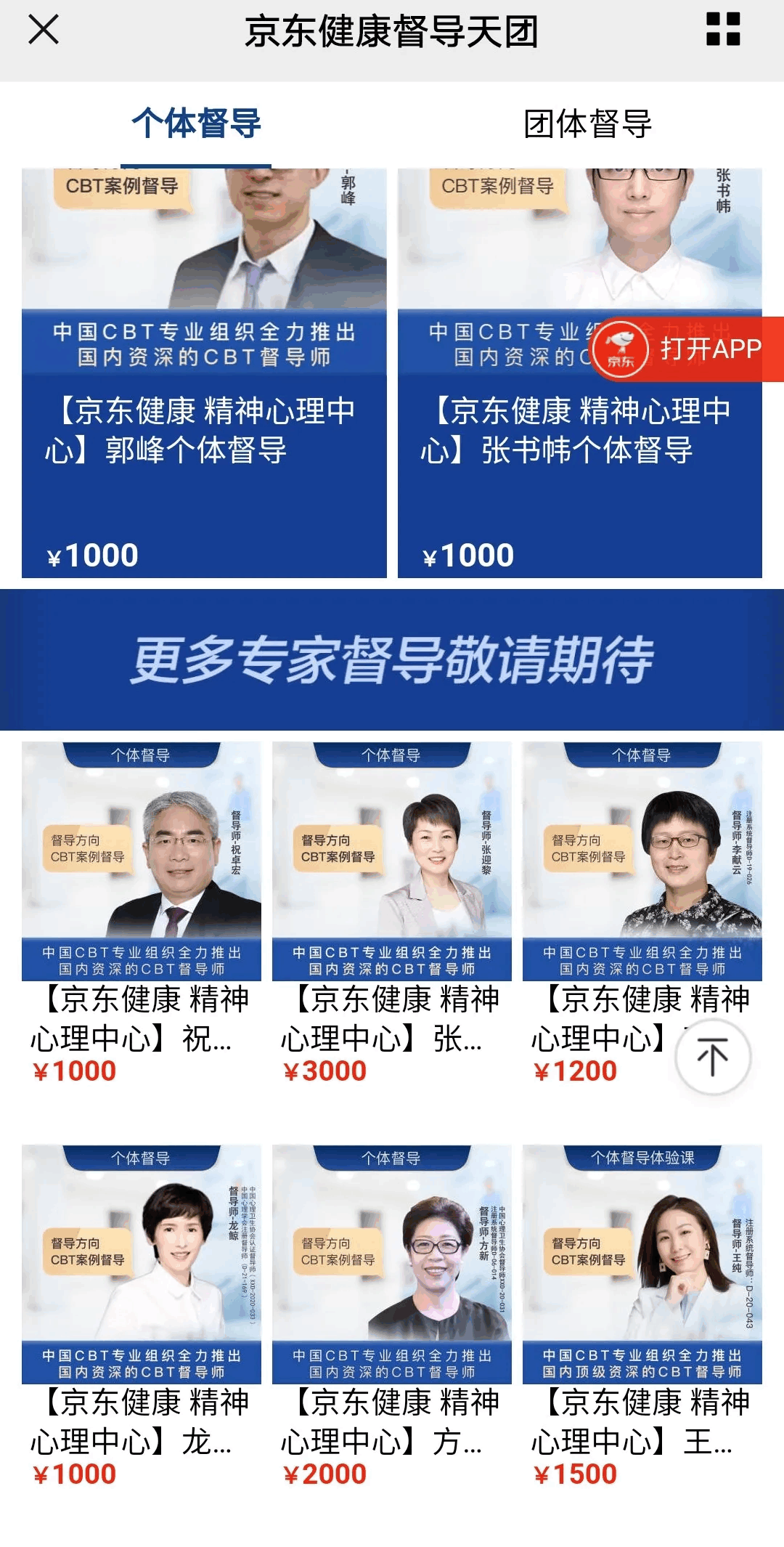
Task: Open the grid menu icon
Action: tap(723, 31)
